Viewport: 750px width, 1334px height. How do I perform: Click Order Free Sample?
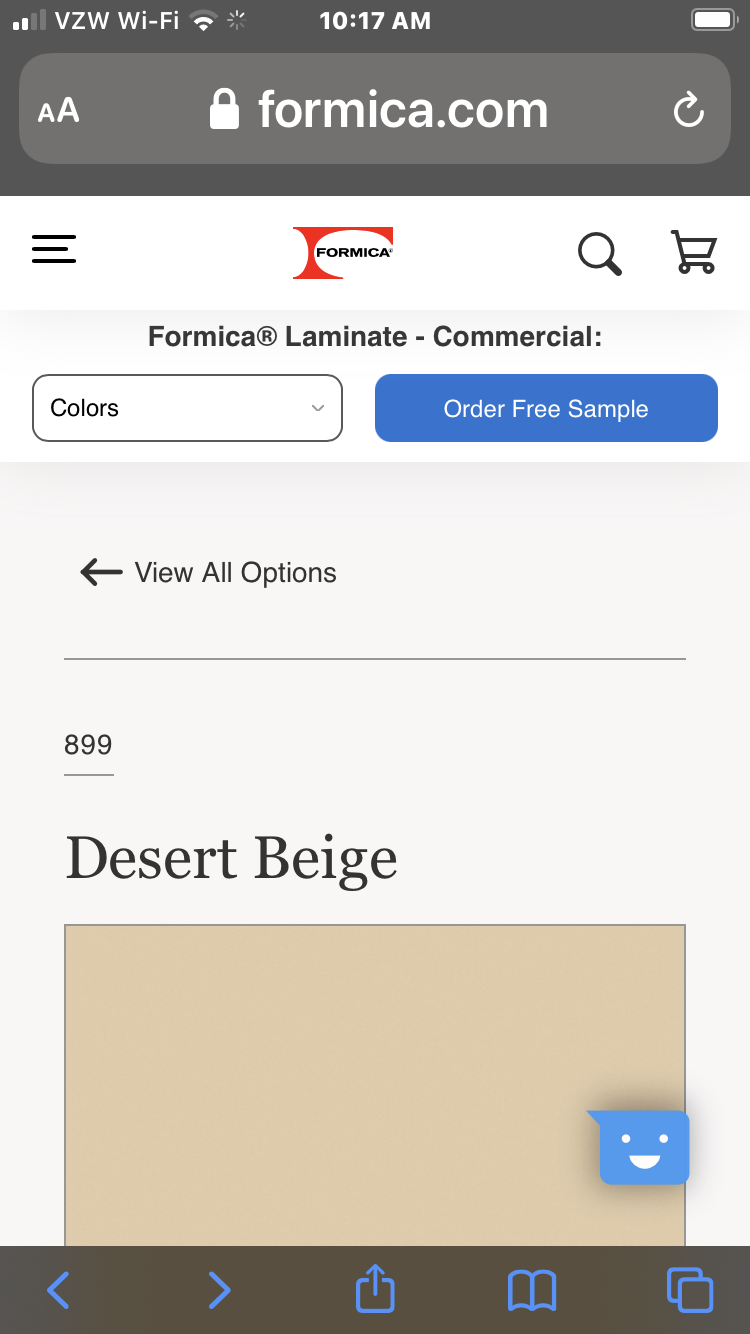click(545, 408)
